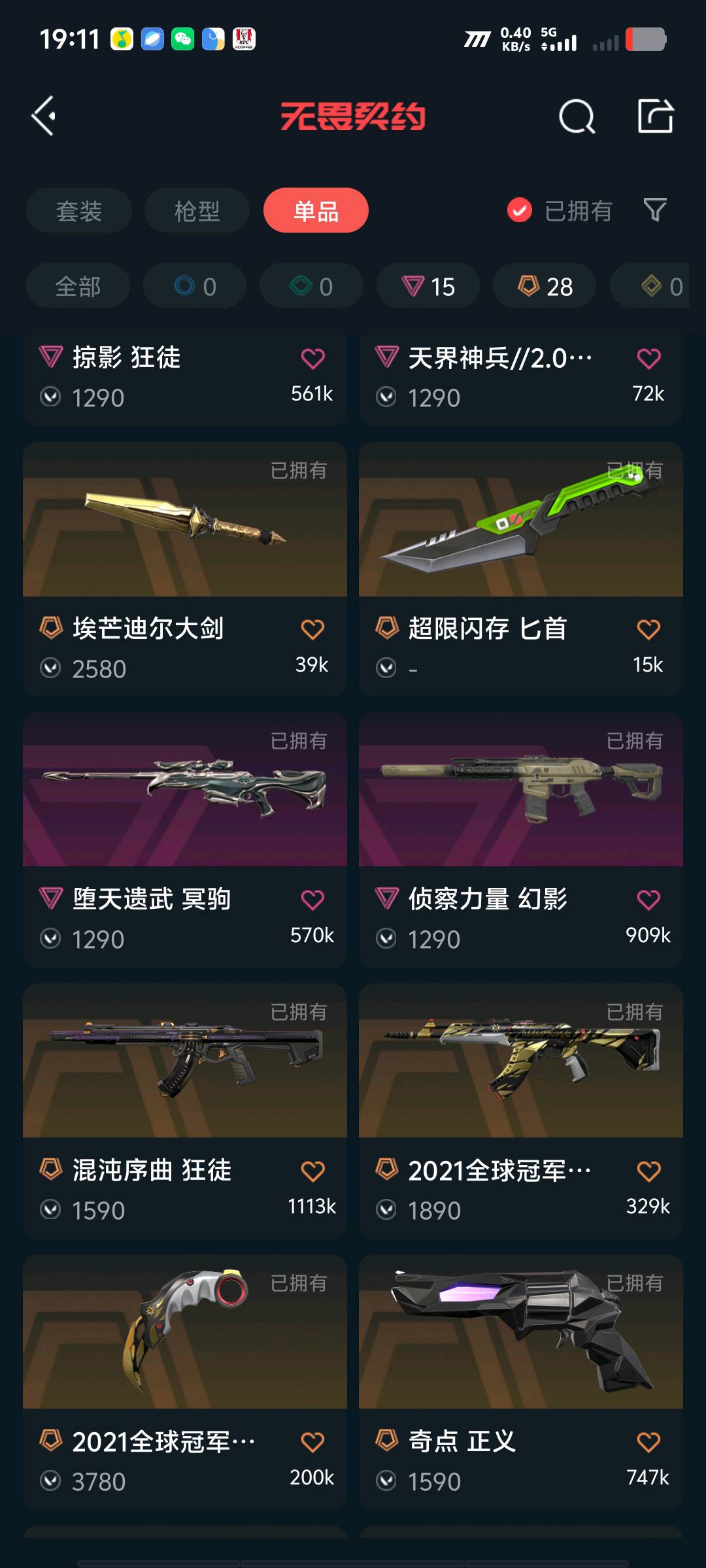Viewport: 706px width, 1568px height.
Task: Open the search icon
Action: [x=577, y=118]
